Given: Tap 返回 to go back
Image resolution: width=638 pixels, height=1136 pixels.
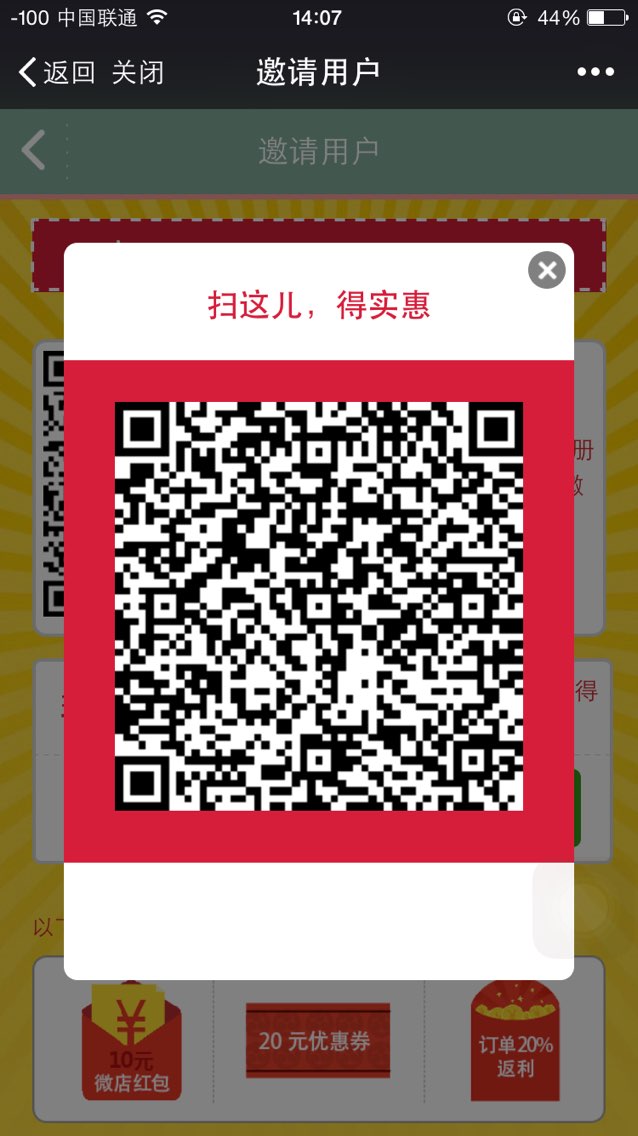Looking at the screenshot, I should [x=57, y=72].
